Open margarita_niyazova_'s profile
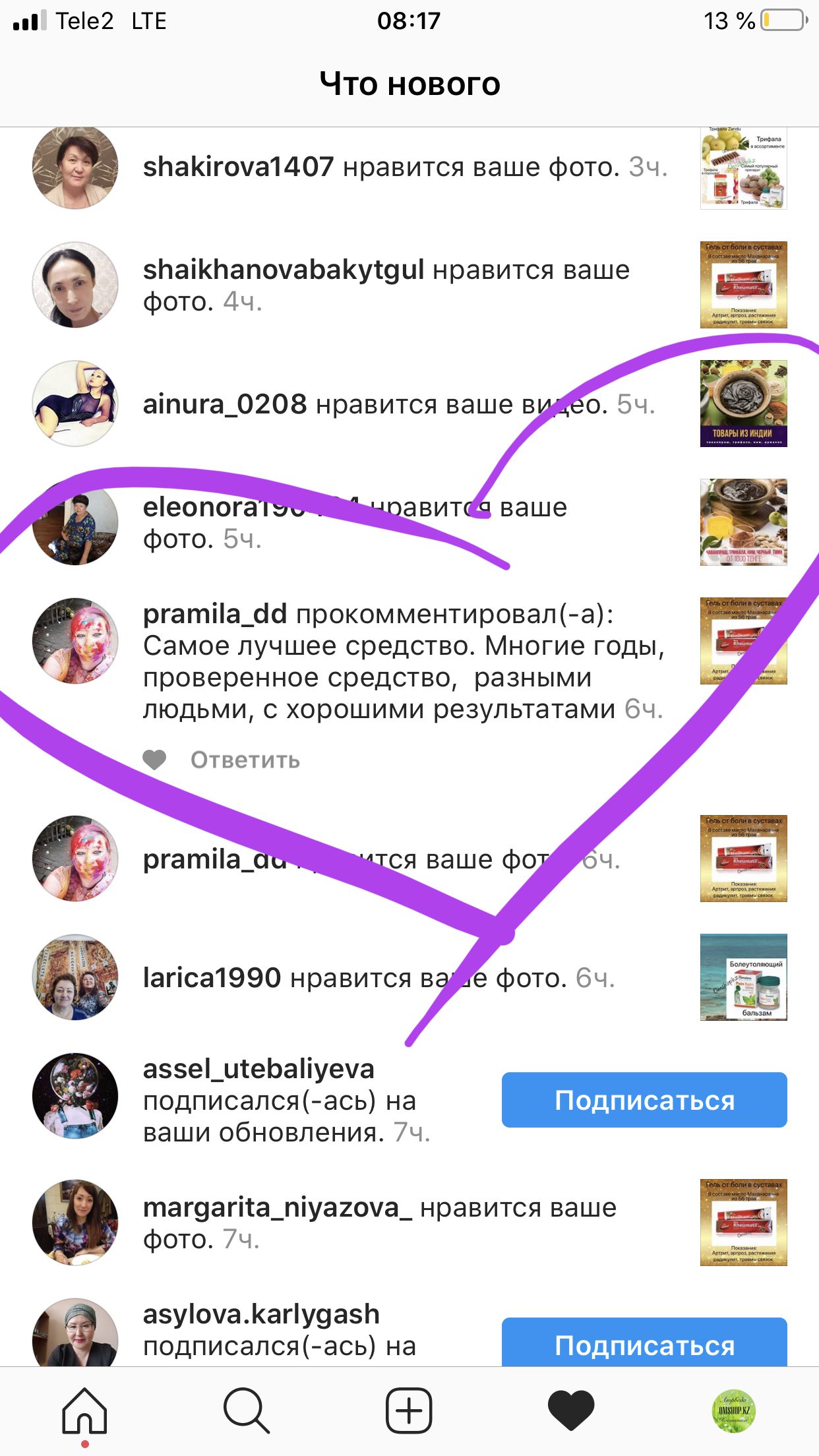The height and width of the screenshot is (1456, 819). 75,1223
